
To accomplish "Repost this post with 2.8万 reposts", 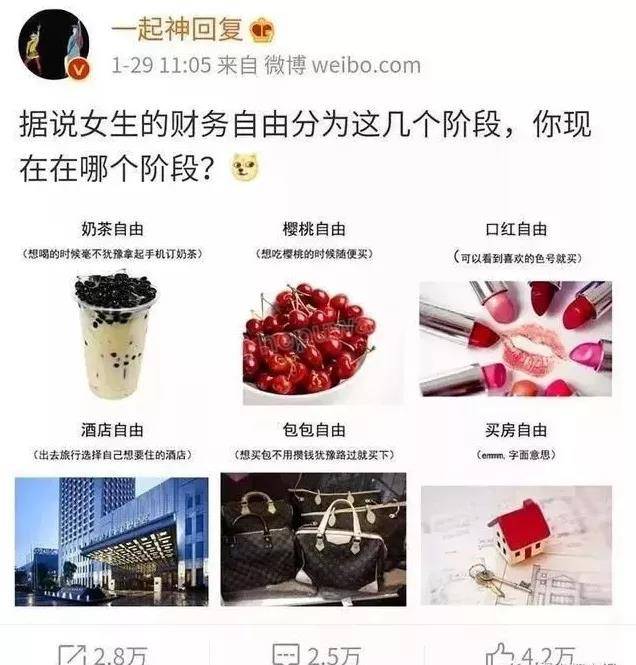I will 103,655.
